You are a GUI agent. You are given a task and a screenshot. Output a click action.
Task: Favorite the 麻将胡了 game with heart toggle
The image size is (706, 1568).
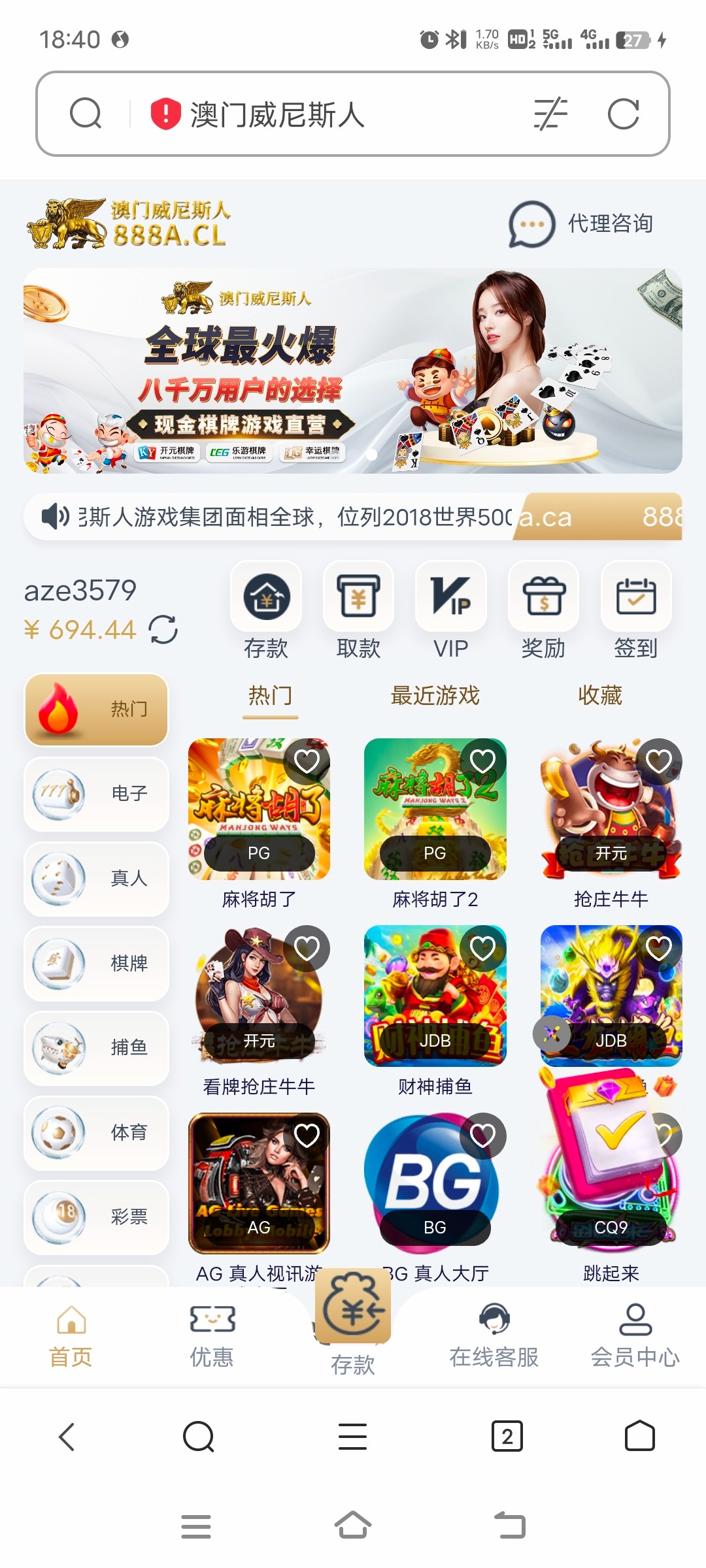[307, 761]
